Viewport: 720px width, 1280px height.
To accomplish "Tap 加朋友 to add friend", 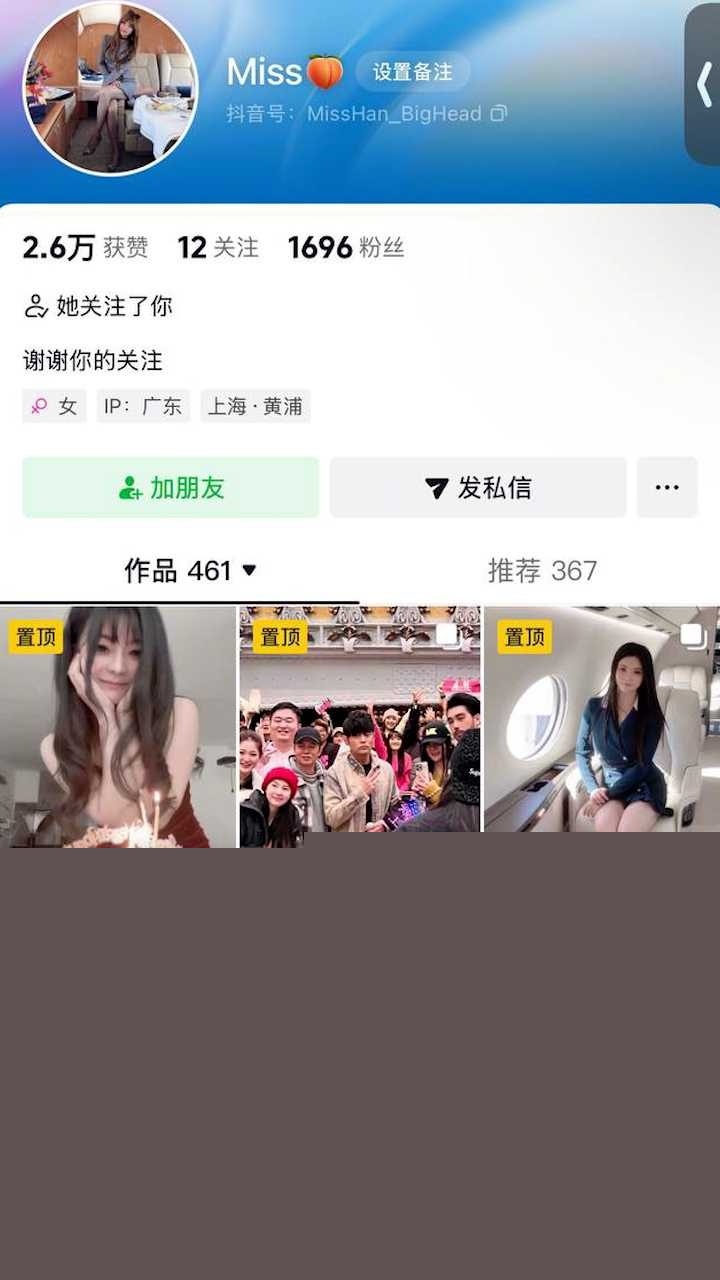I will (x=171, y=488).
